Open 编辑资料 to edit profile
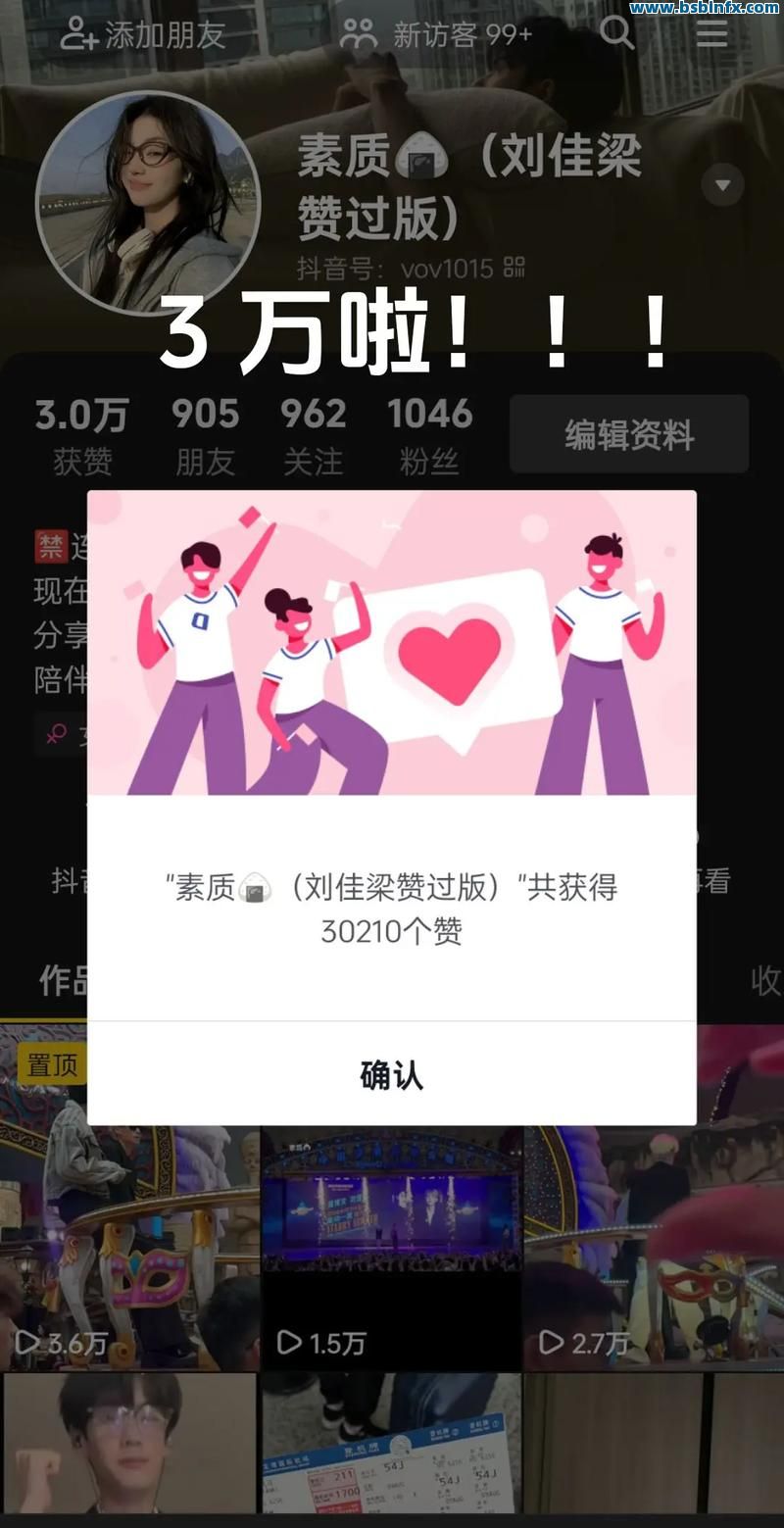Screen dimensions: 784x1528 coord(629,434)
